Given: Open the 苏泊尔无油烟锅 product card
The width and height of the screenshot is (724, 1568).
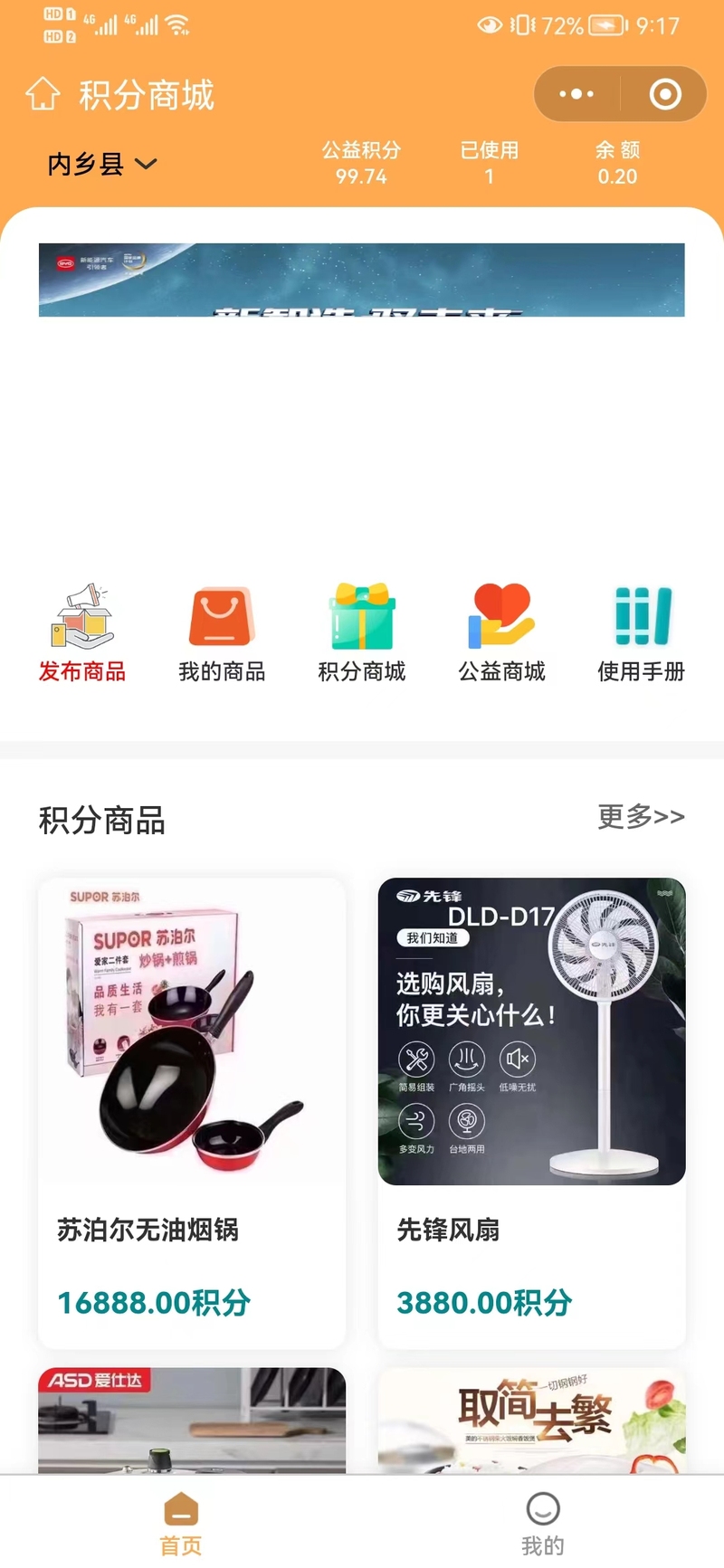Looking at the screenshot, I should tap(192, 1113).
